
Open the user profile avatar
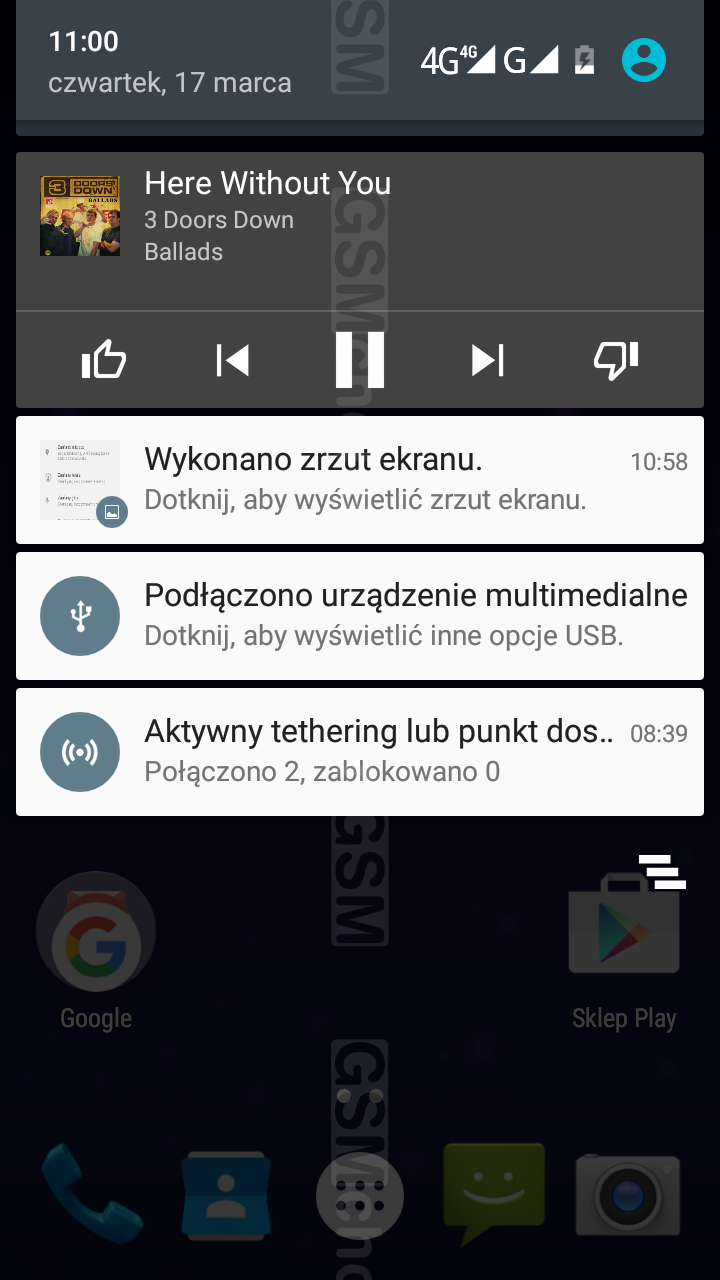click(x=644, y=61)
